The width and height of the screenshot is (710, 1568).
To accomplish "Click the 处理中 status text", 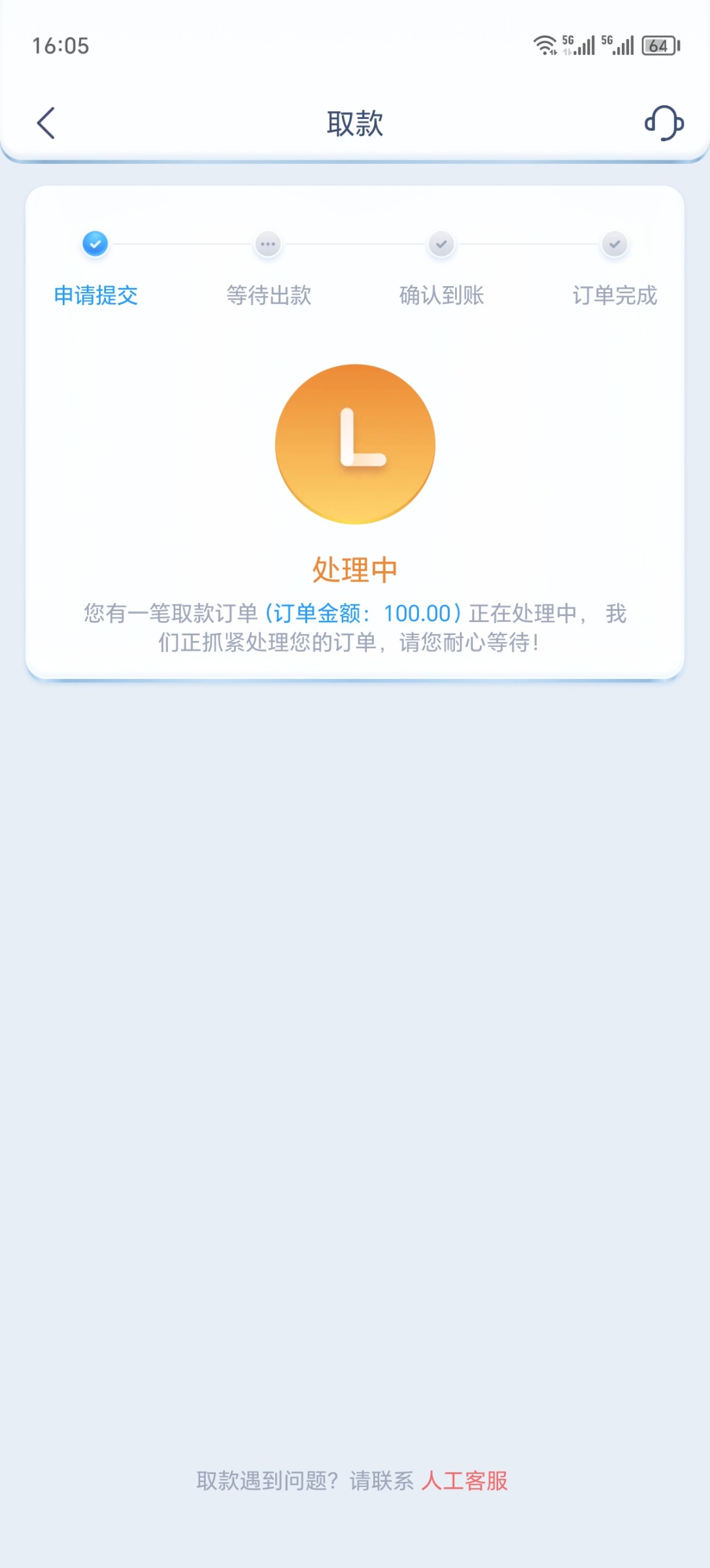I will click(x=356, y=568).
